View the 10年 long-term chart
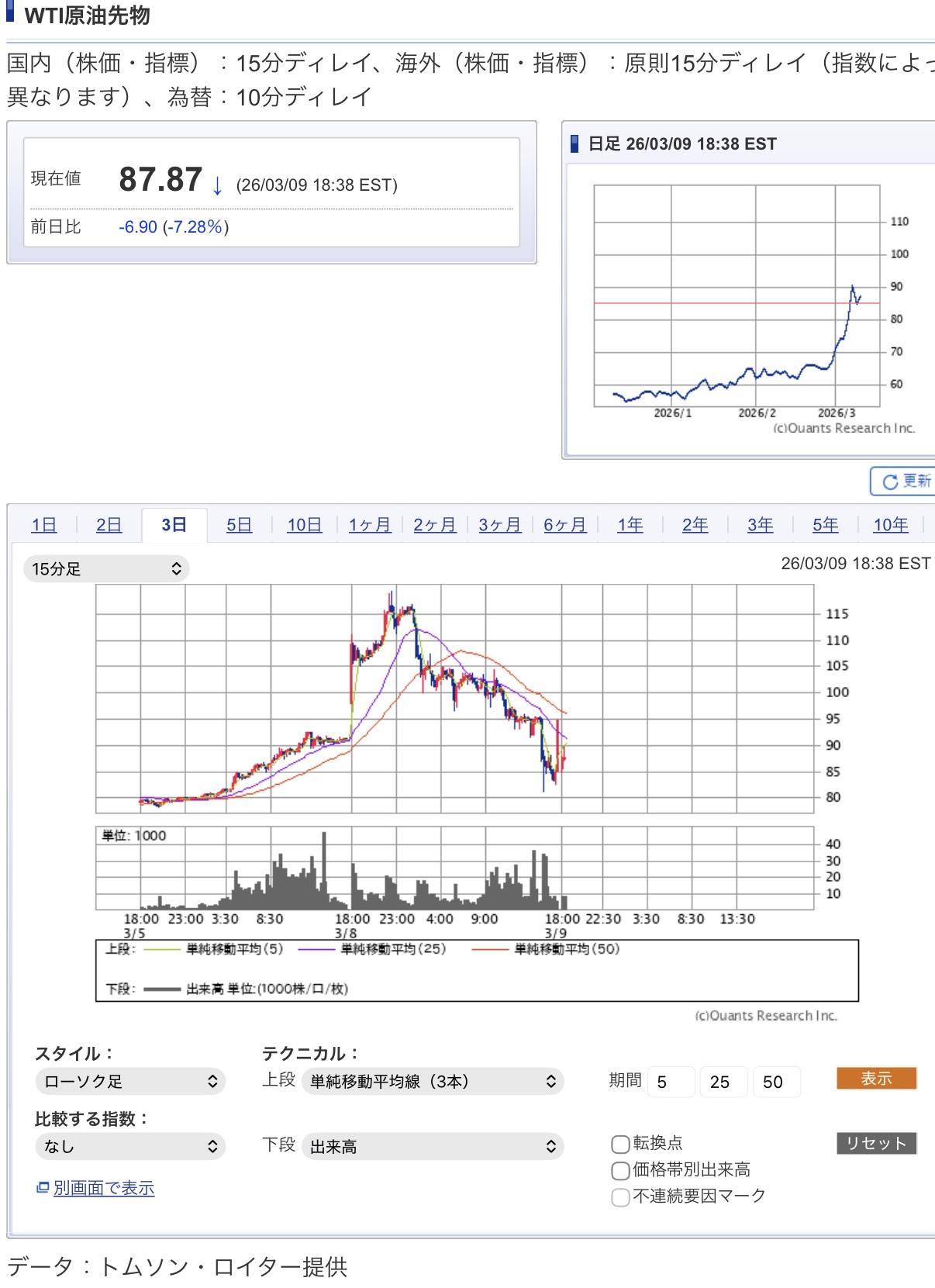Image resolution: width=935 pixels, height=1288 pixels. point(890,525)
